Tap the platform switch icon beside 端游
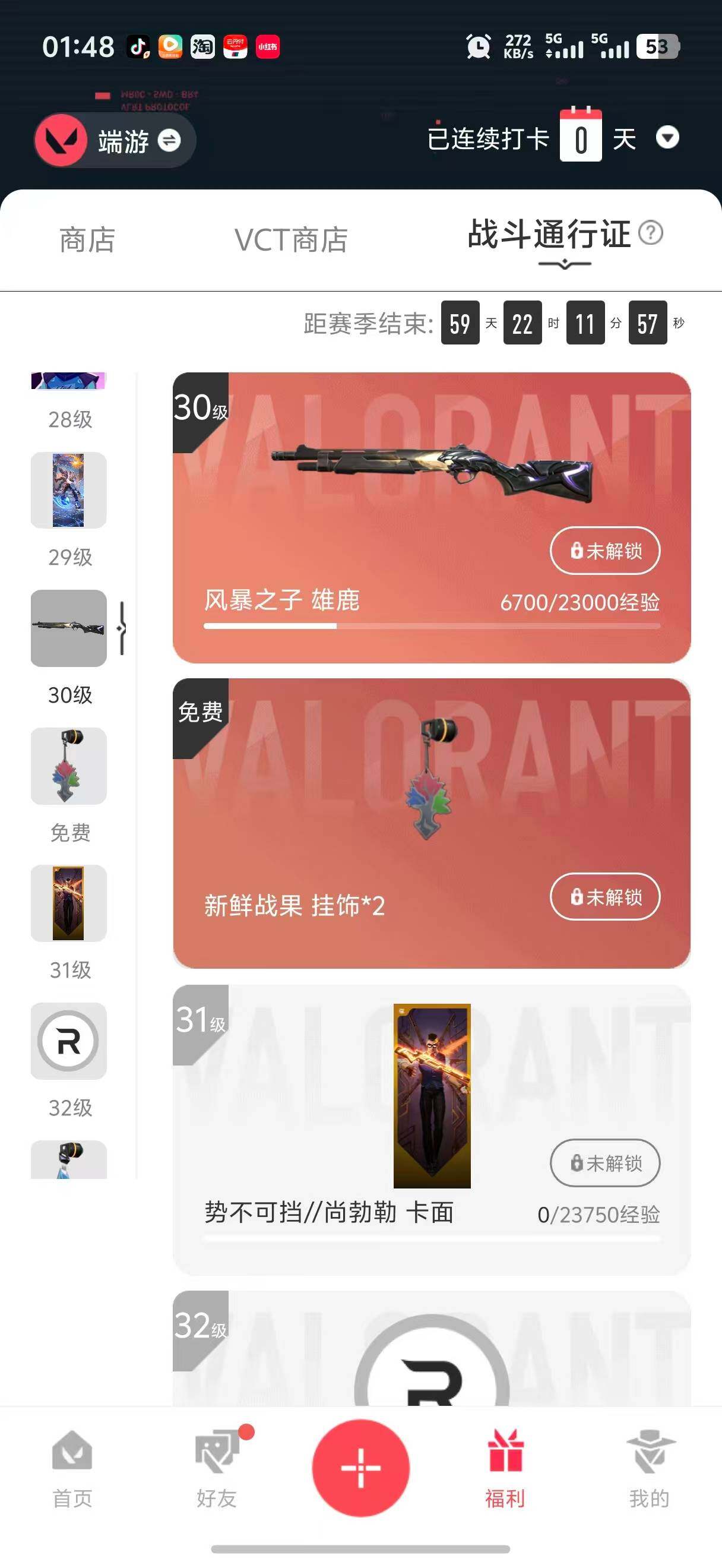This screenshot has height=1568, width=722. (x=169, y=140)
